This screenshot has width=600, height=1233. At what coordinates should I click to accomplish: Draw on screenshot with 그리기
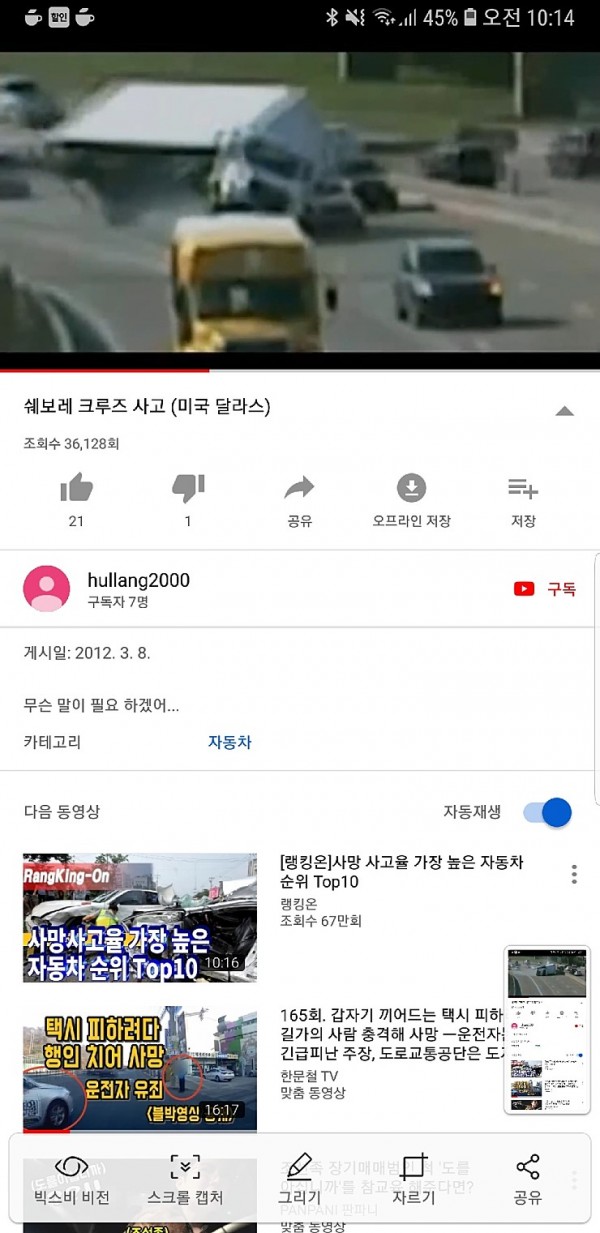[x=299, y=1179]
